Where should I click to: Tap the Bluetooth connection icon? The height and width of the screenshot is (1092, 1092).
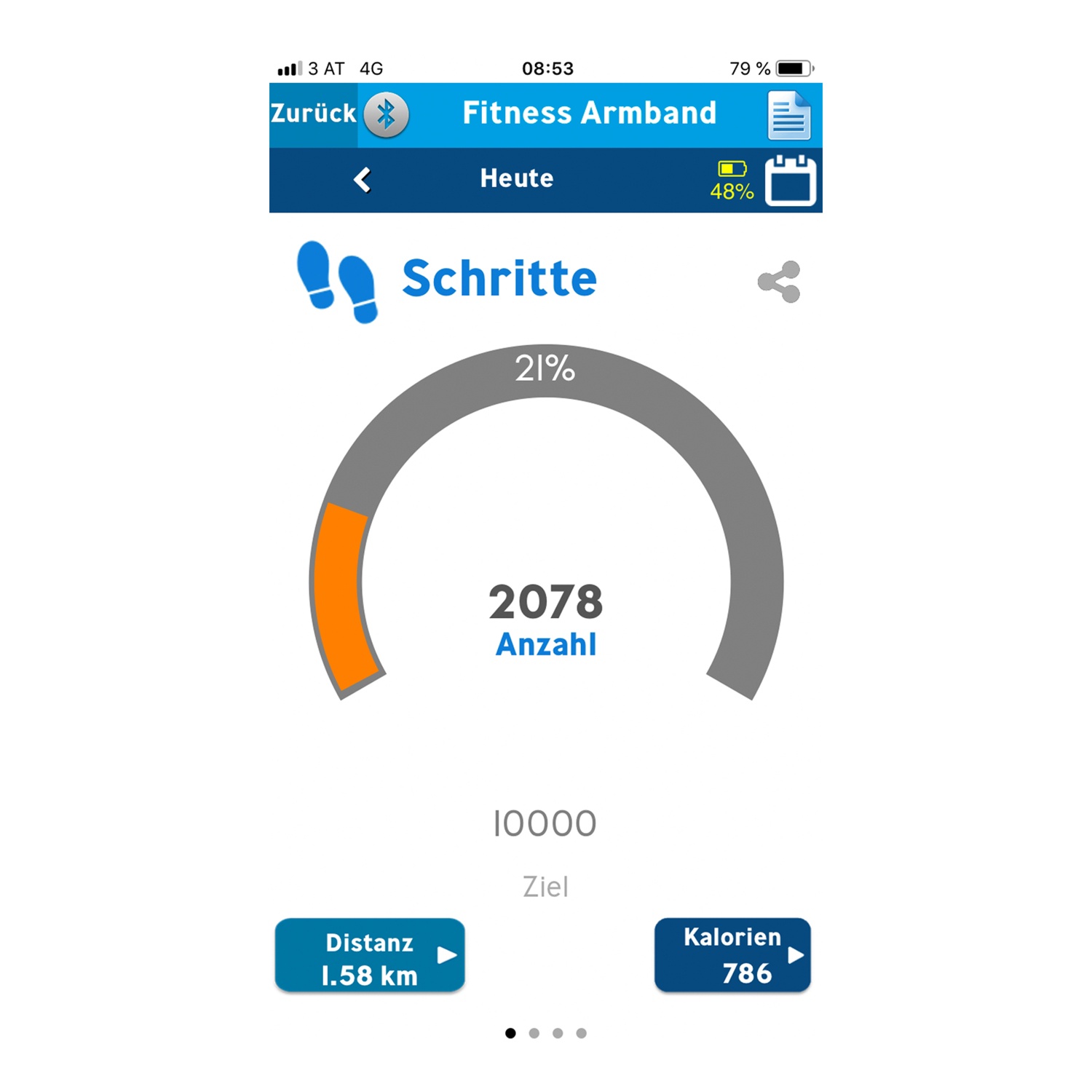(386, 114)
